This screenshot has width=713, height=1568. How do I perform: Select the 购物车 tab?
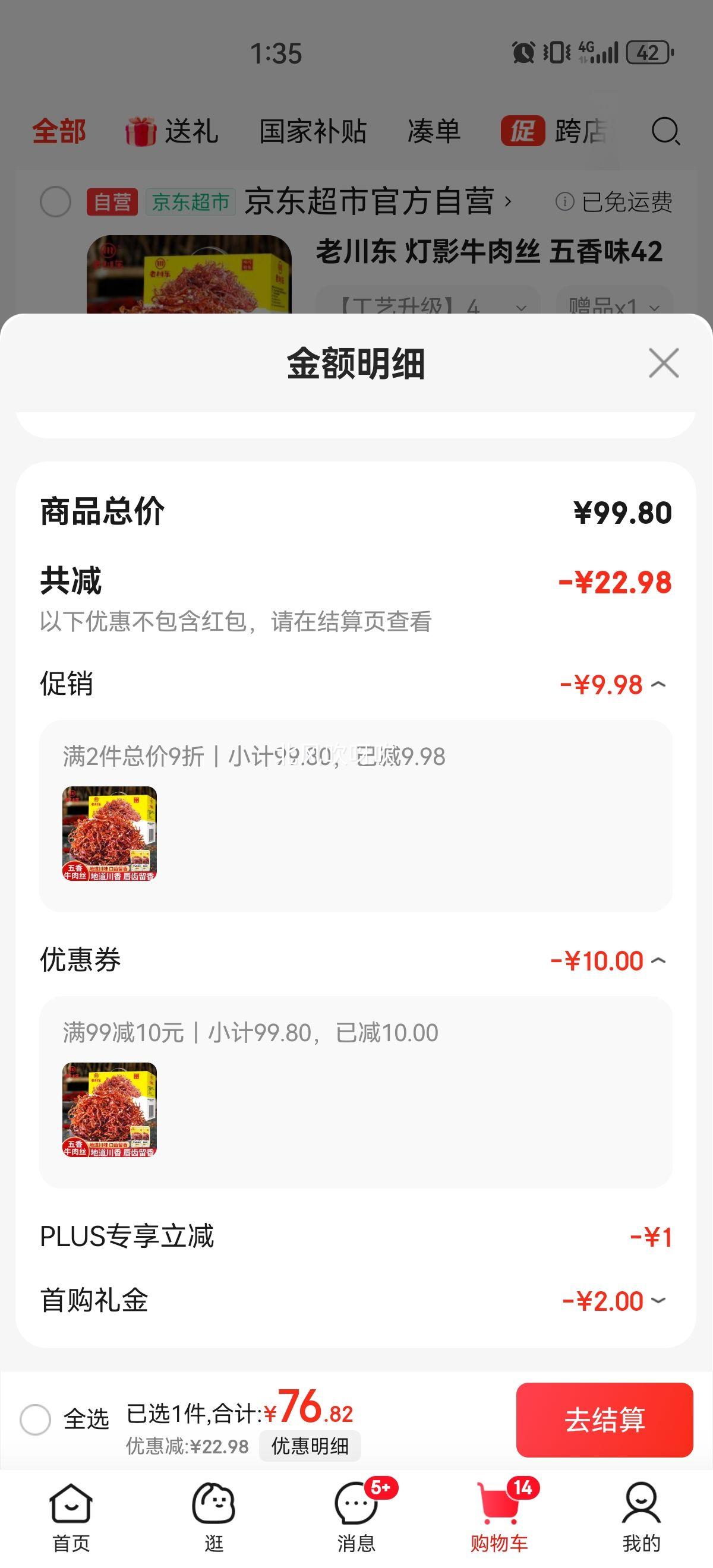pyautogui.click(x=499, y=1517)
